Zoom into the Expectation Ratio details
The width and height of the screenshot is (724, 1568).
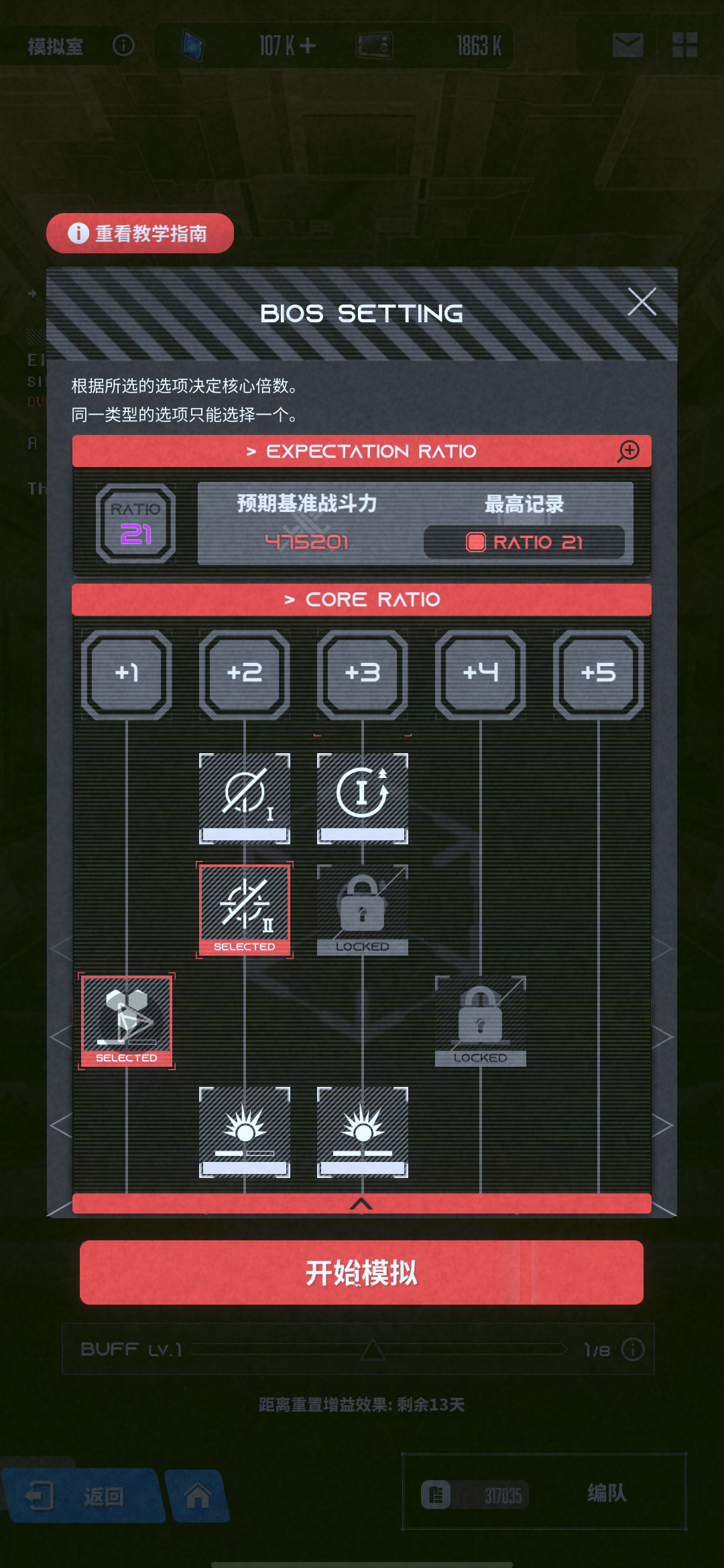point(628,451)
